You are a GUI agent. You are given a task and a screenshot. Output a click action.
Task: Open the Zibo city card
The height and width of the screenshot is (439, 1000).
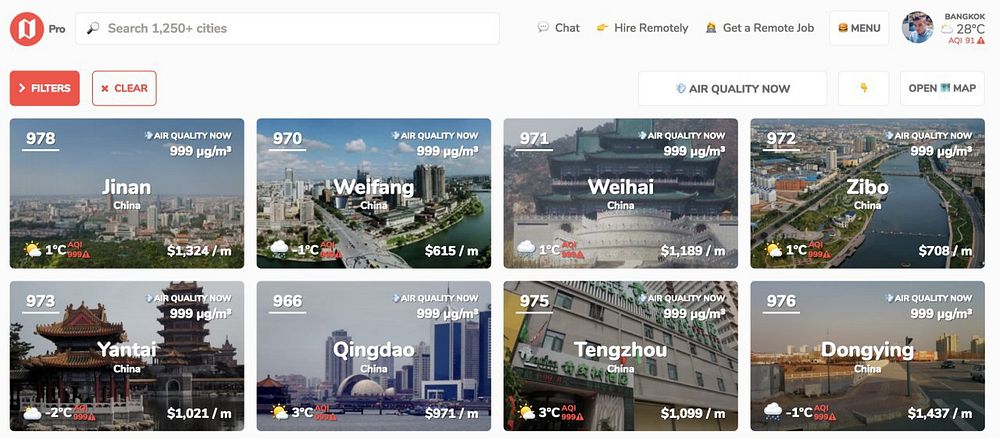(867, 194)
